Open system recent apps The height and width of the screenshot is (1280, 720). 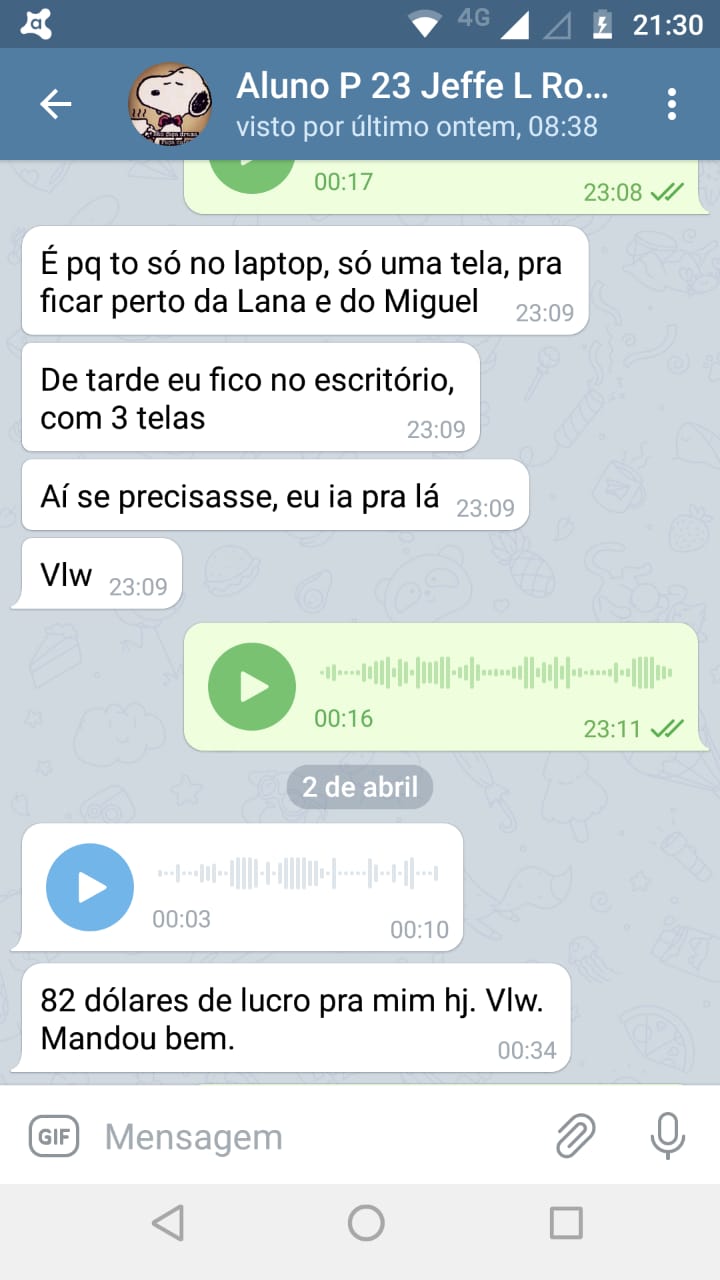(566, 1222)
